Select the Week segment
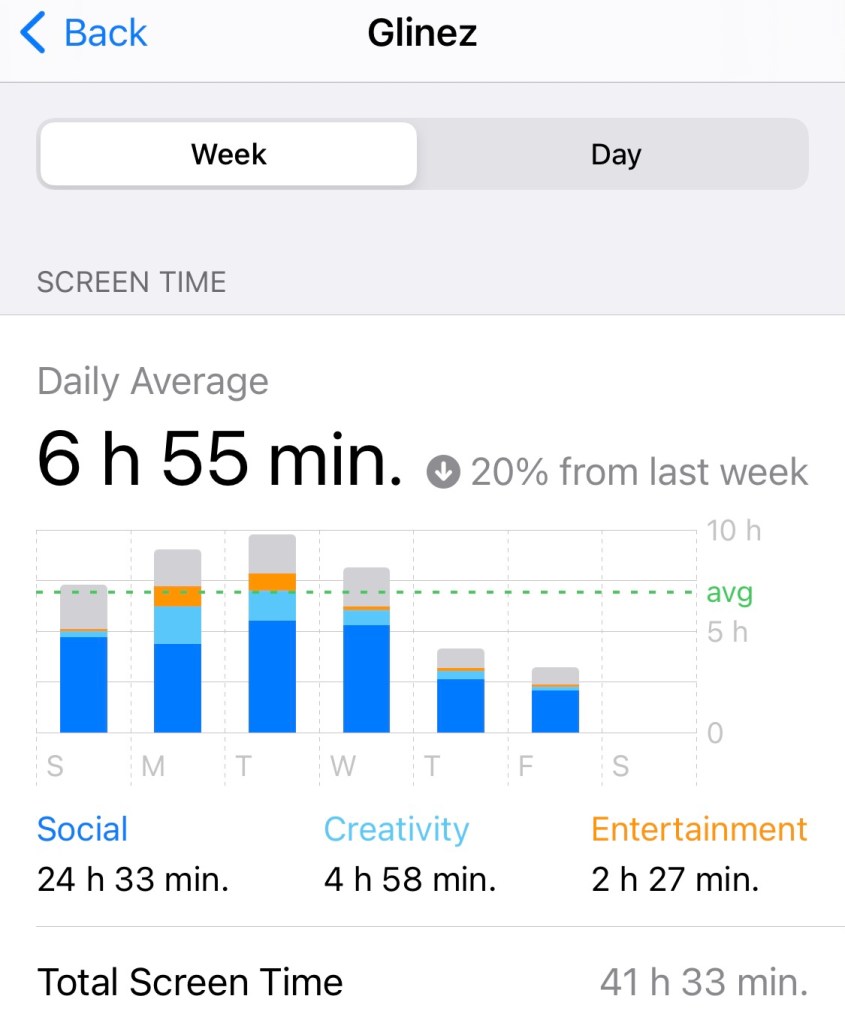Viewport: 845px width, 1023px height. pyautogui.click(x=229, y=155)
